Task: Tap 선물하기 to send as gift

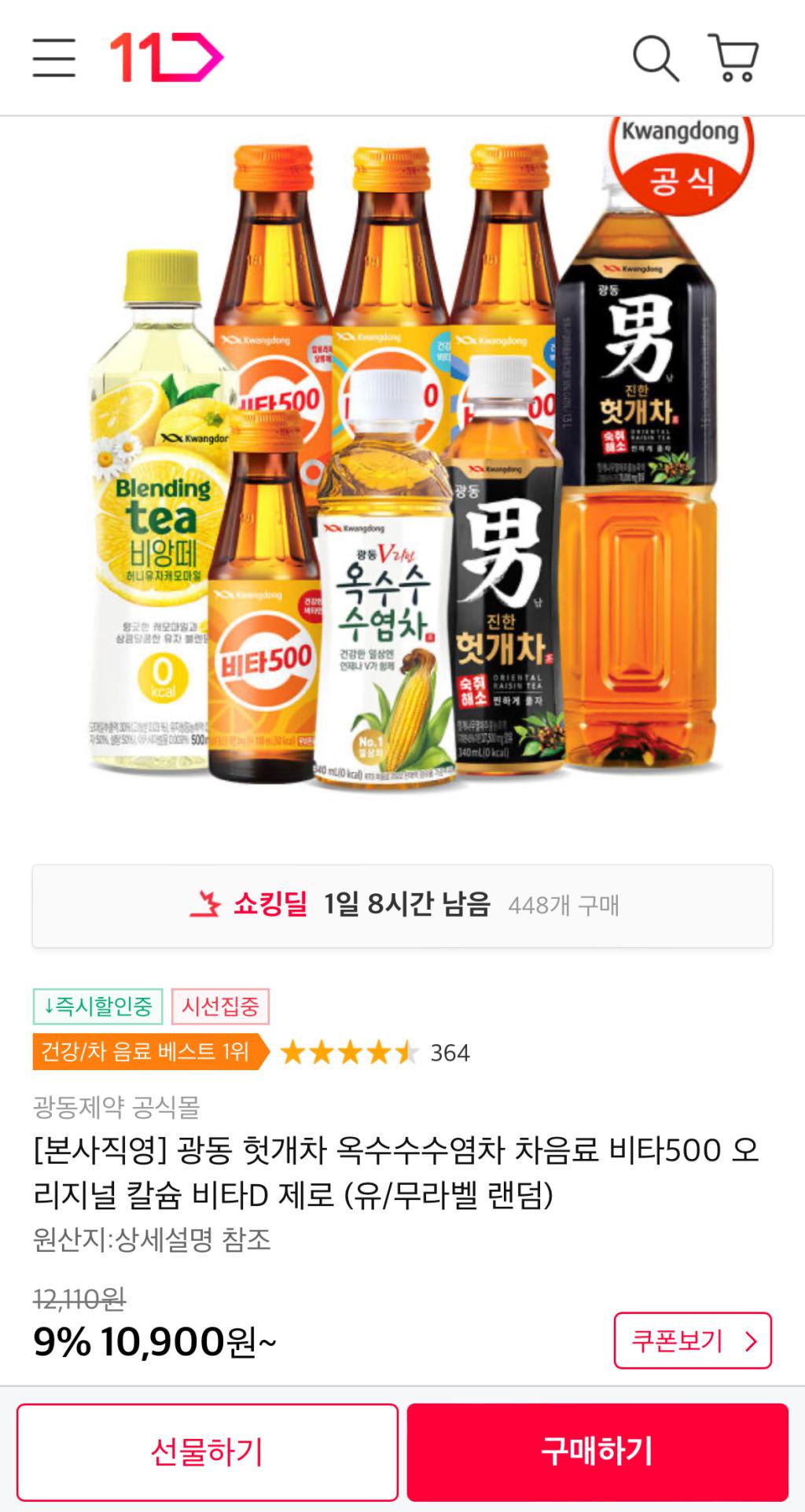Action: pyautogui.click(x=207, y=1451)
